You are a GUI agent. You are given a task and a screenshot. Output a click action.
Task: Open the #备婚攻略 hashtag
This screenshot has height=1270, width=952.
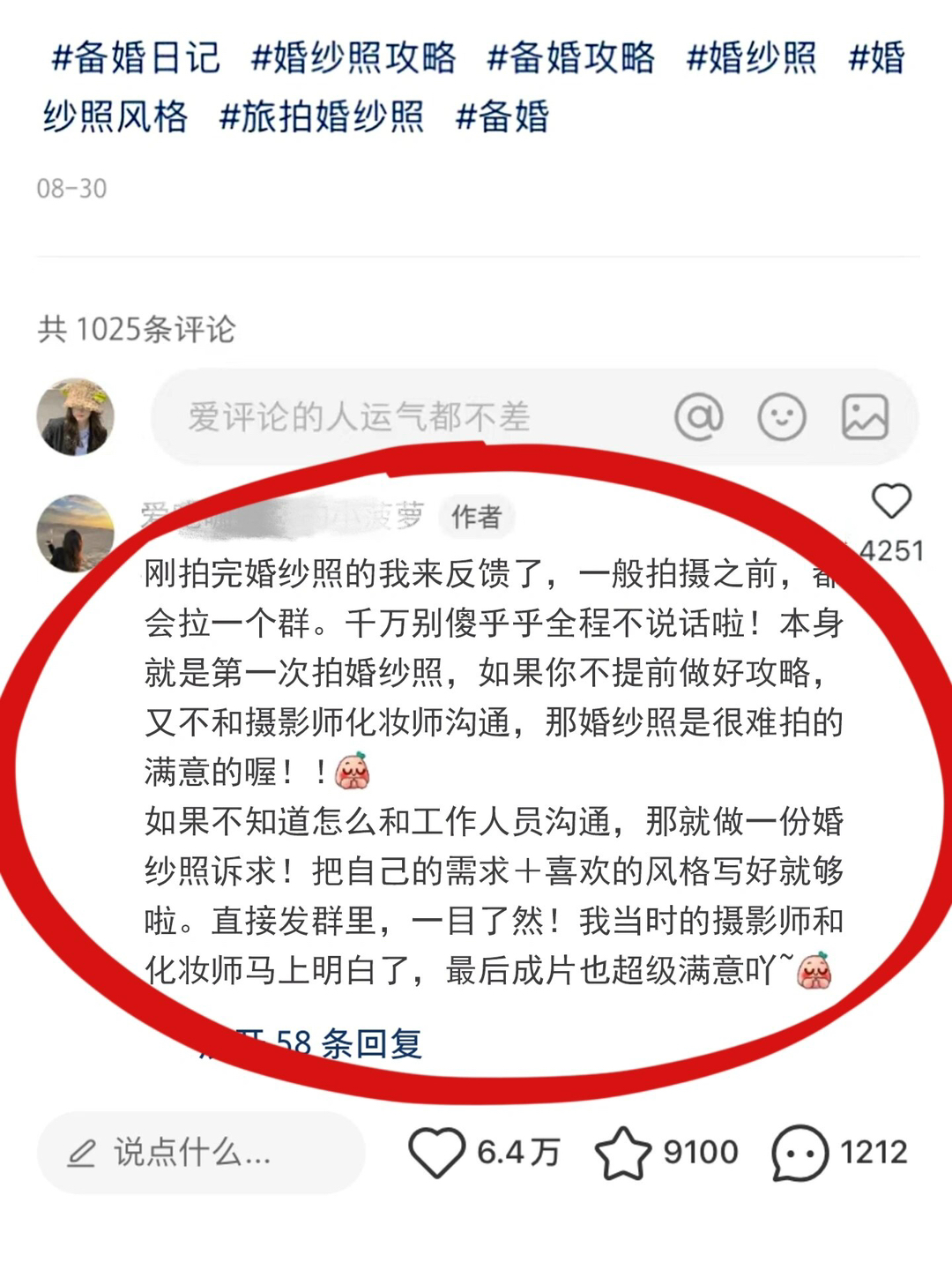[x=571, y=58]
